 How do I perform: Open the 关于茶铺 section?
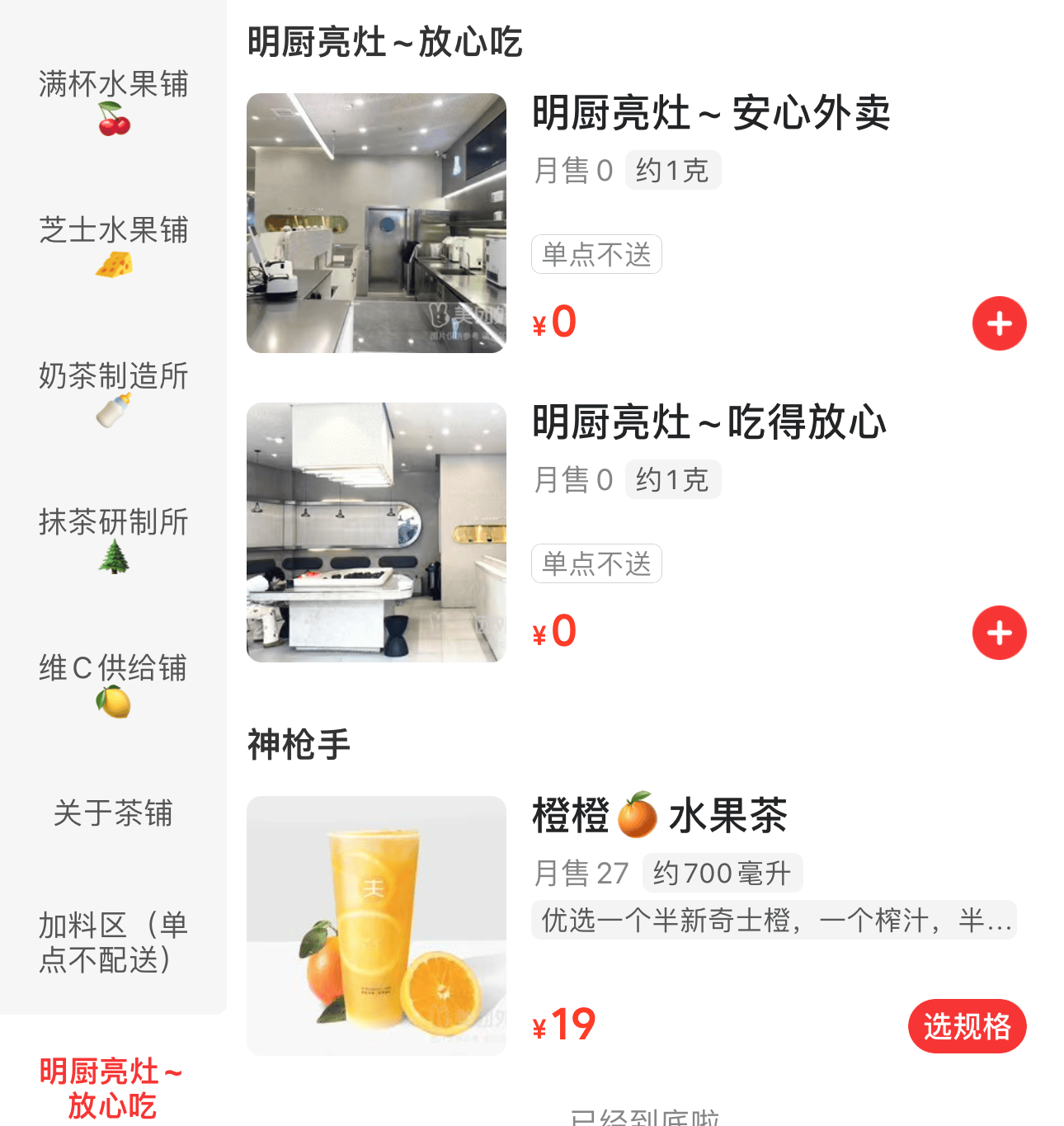[113, 813]
